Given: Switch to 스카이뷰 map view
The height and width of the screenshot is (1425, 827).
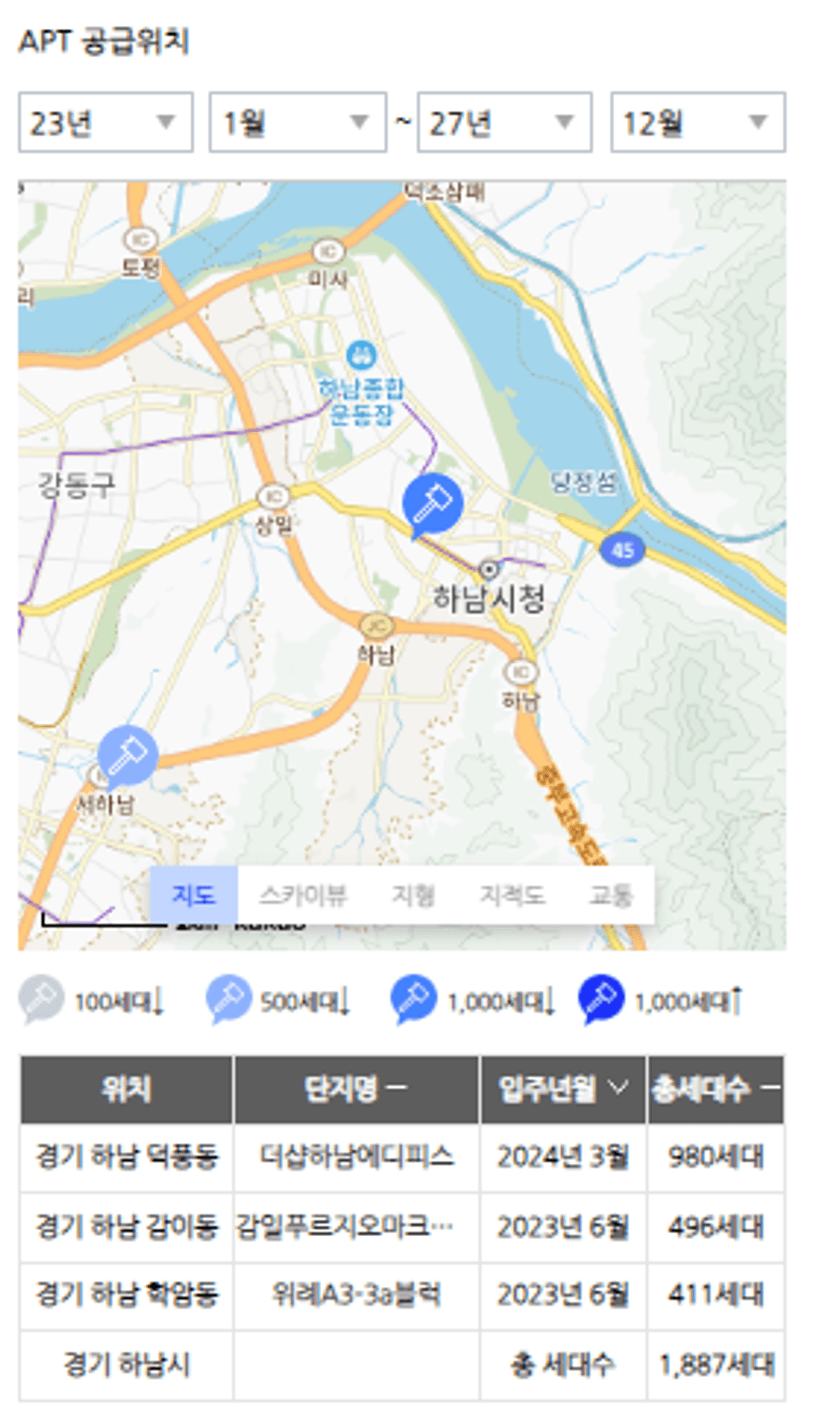Looking at the screenshot, I should click(x=302, y=895).
